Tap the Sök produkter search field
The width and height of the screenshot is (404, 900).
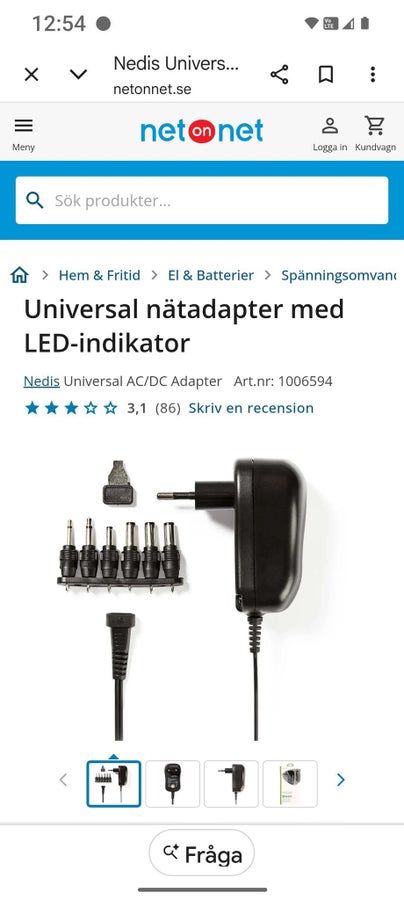[202, 200]
